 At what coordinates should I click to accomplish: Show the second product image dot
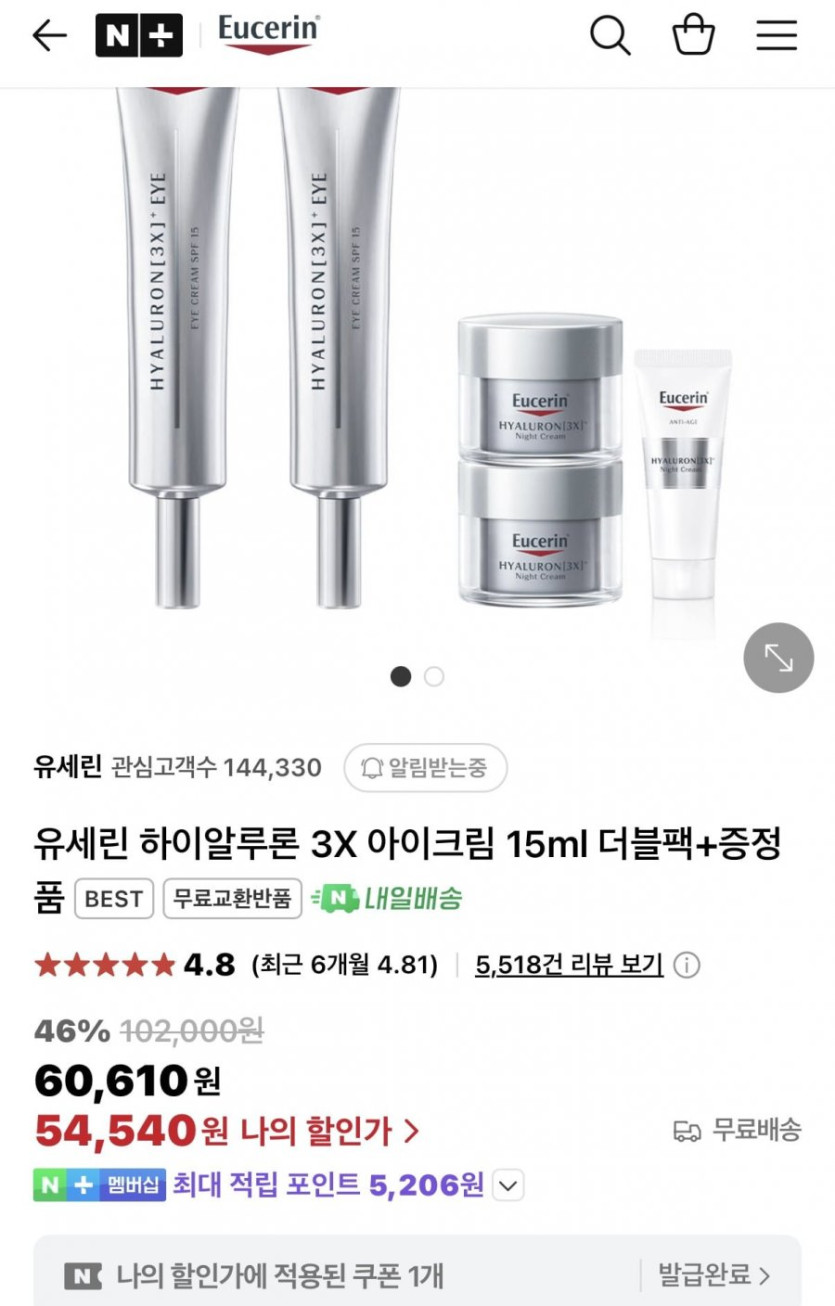pyautogui.click(x=434, y=677)
